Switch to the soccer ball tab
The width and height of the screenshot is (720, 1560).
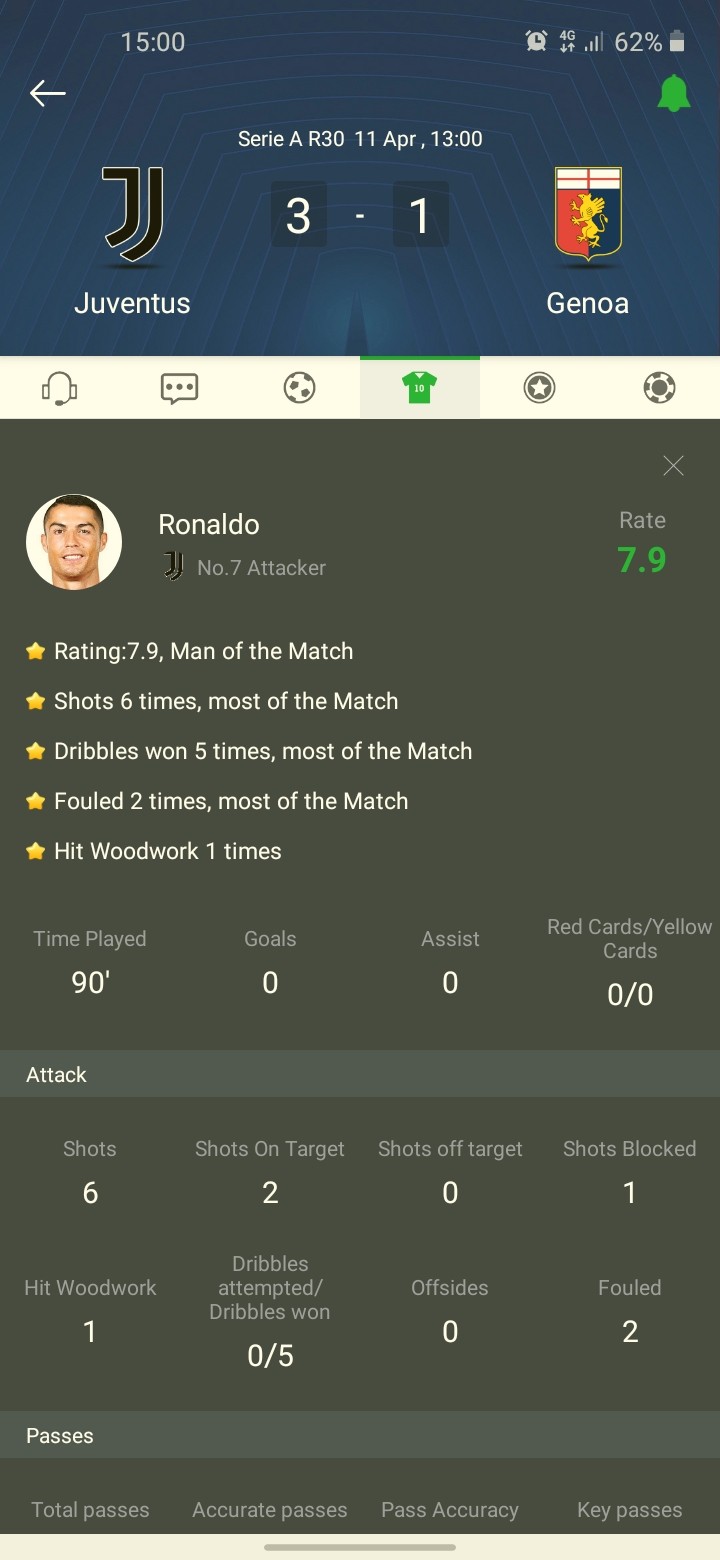299,388
